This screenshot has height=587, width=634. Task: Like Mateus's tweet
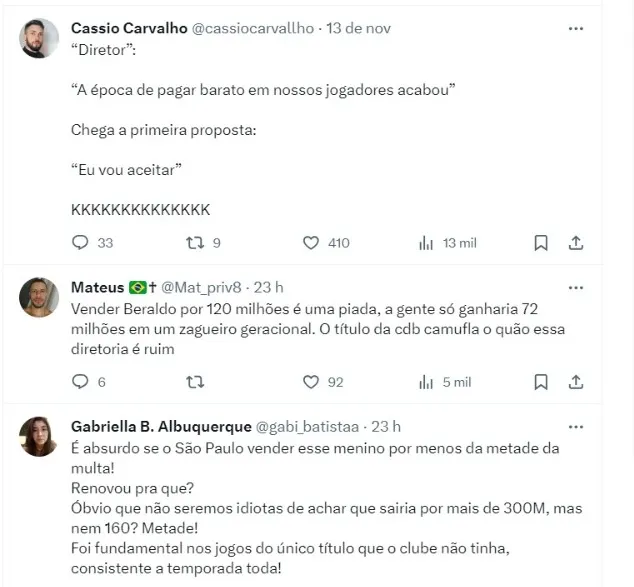pos(311,381)
